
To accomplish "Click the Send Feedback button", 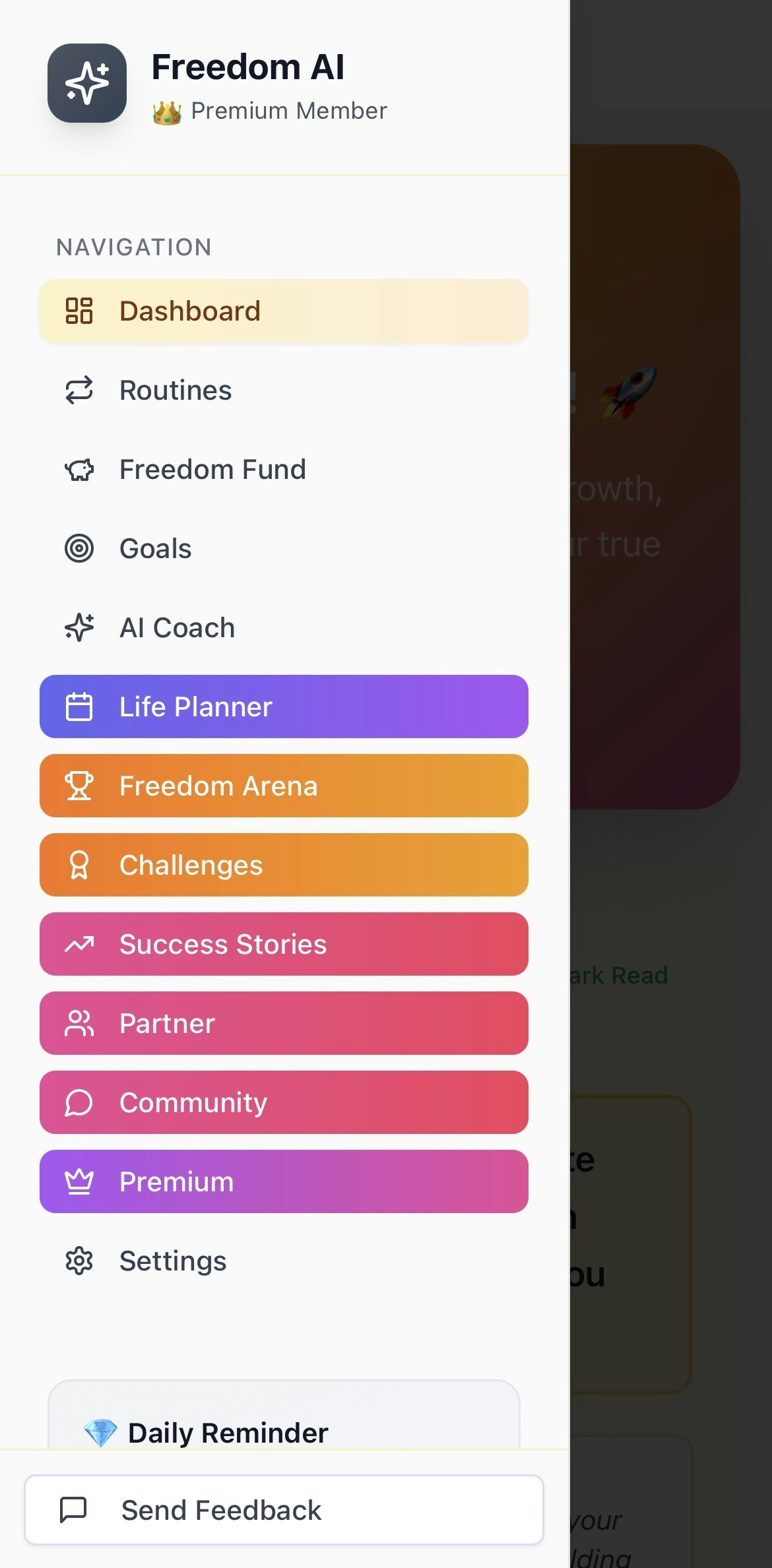I will coord(284,1511).
